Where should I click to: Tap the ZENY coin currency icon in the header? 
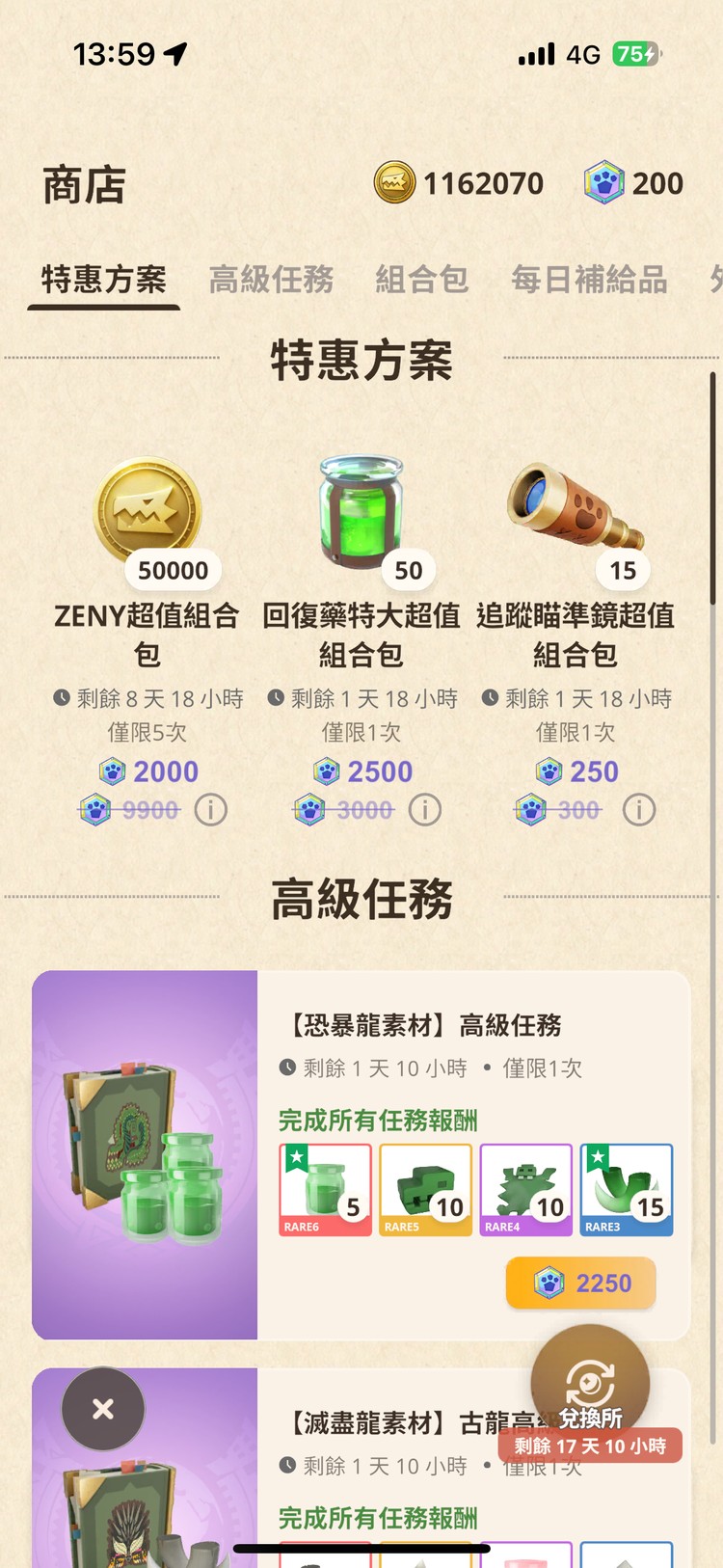coord(396,182)
